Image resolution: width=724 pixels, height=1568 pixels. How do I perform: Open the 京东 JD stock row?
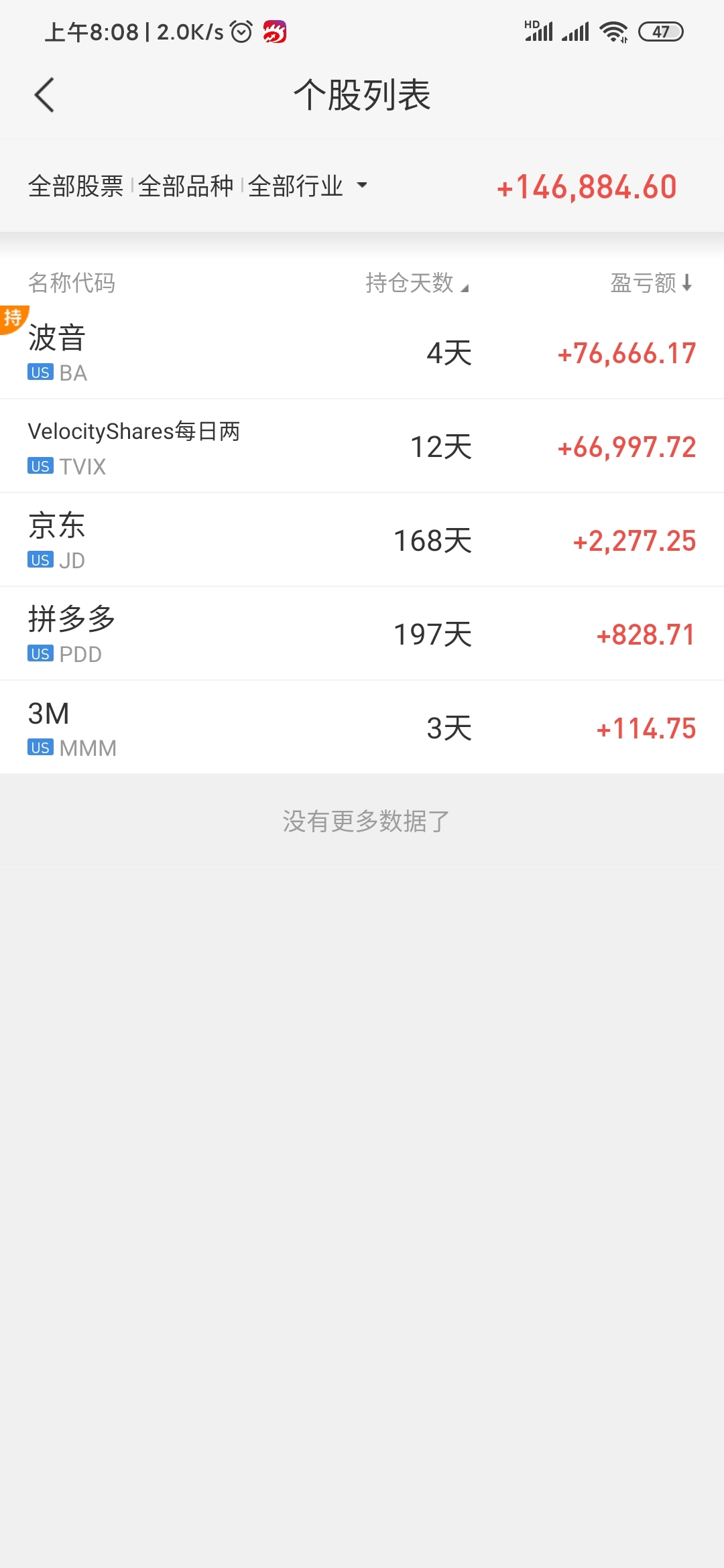[x=362, y=540]
